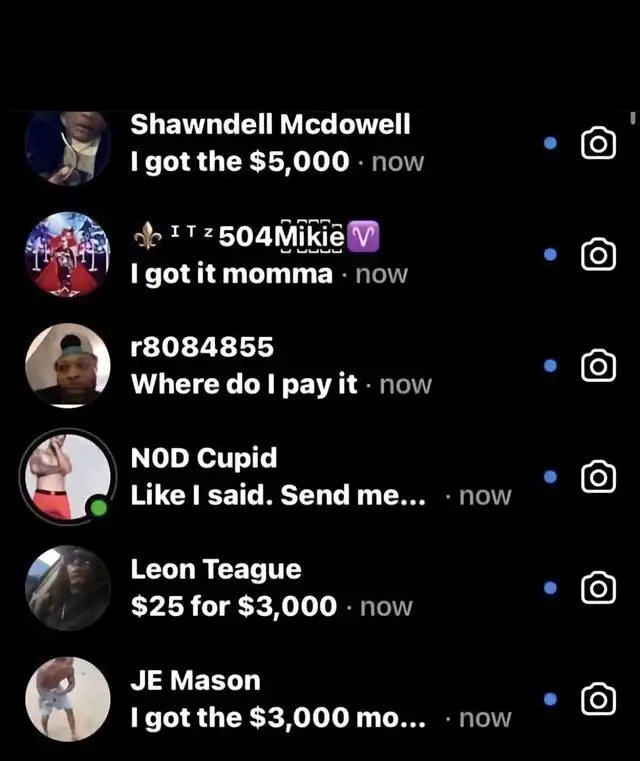
Task: Tap the camera icon beside 504Mikie
Action: coord(598,255)
